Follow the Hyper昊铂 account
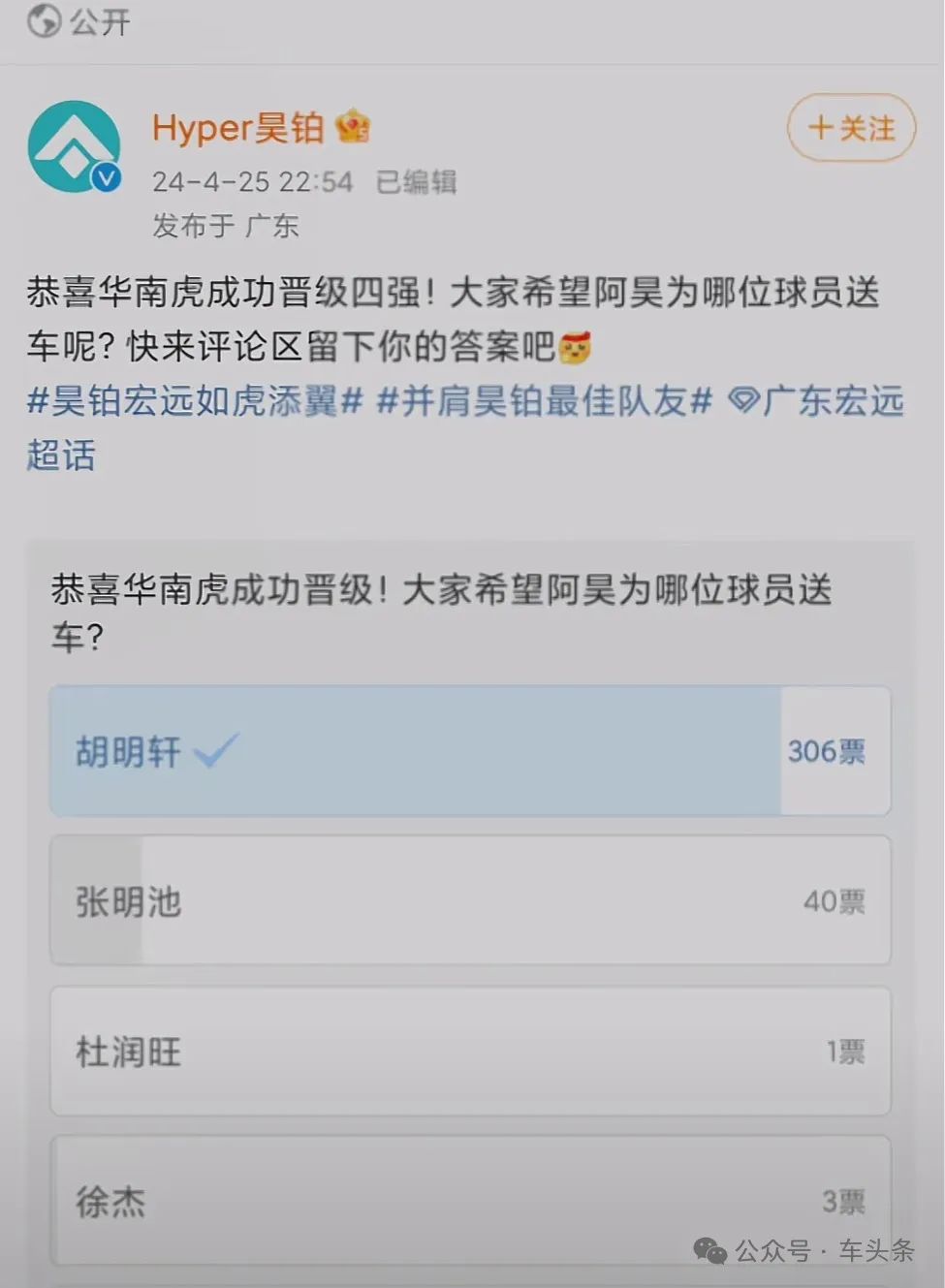Screen dimensions: 945x1288 (850, 128)
